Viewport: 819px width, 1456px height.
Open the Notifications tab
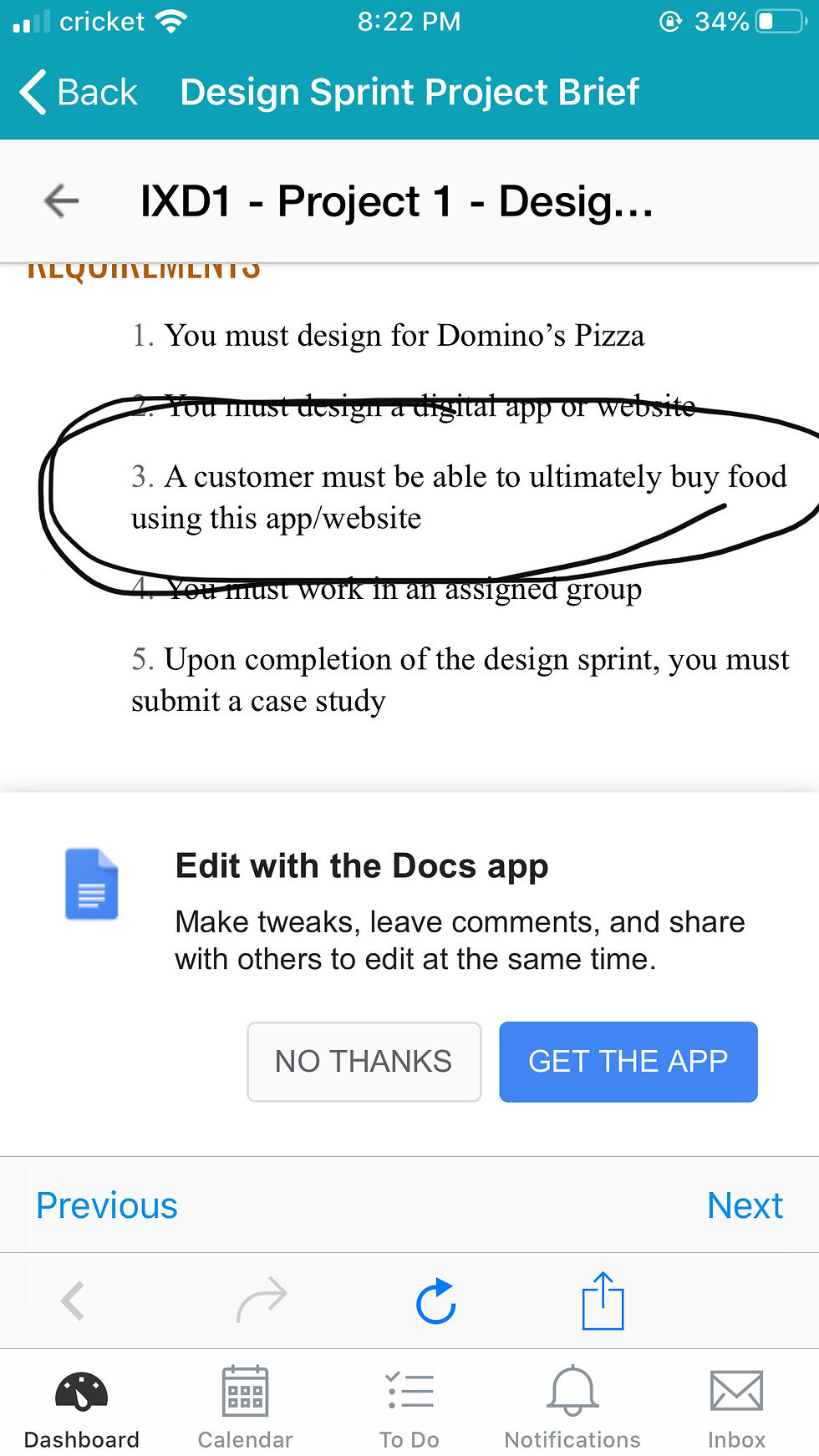[x=572, y=1408]
